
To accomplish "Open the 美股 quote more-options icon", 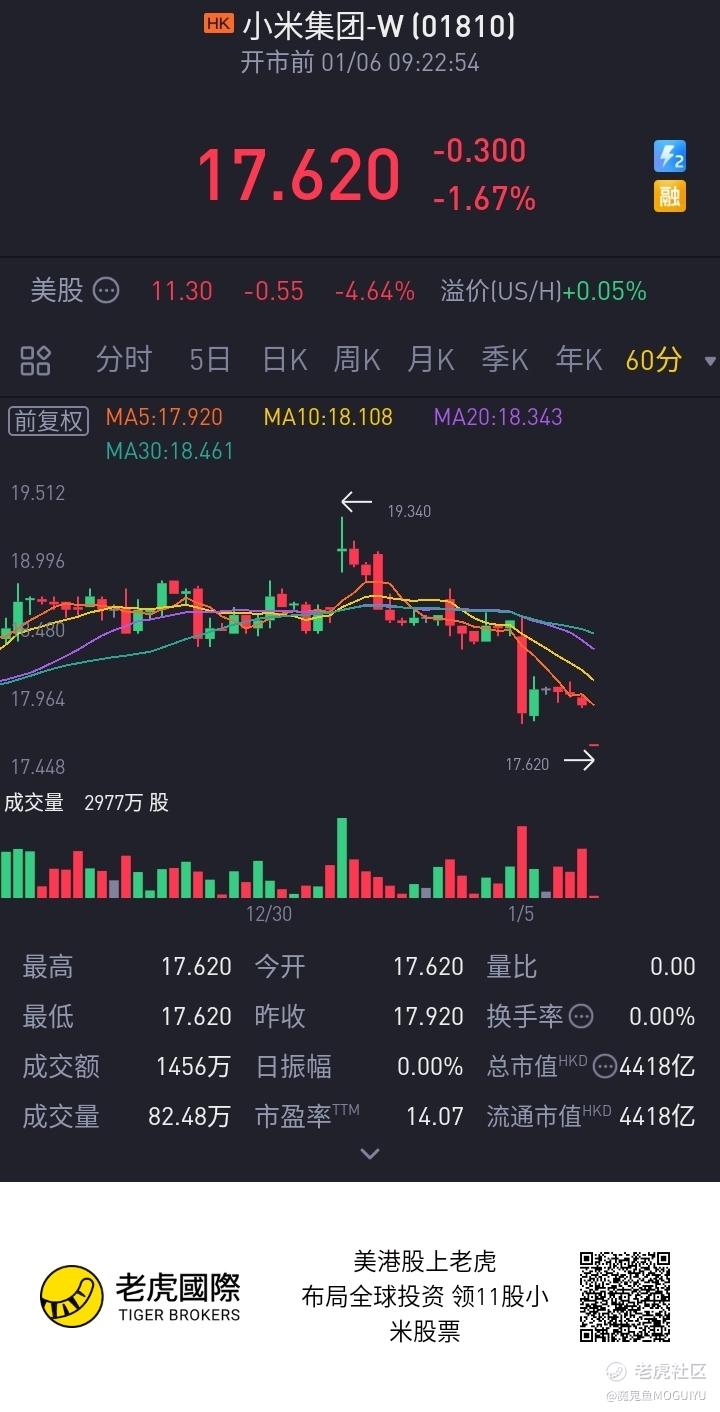I will (x=106, y=291).
